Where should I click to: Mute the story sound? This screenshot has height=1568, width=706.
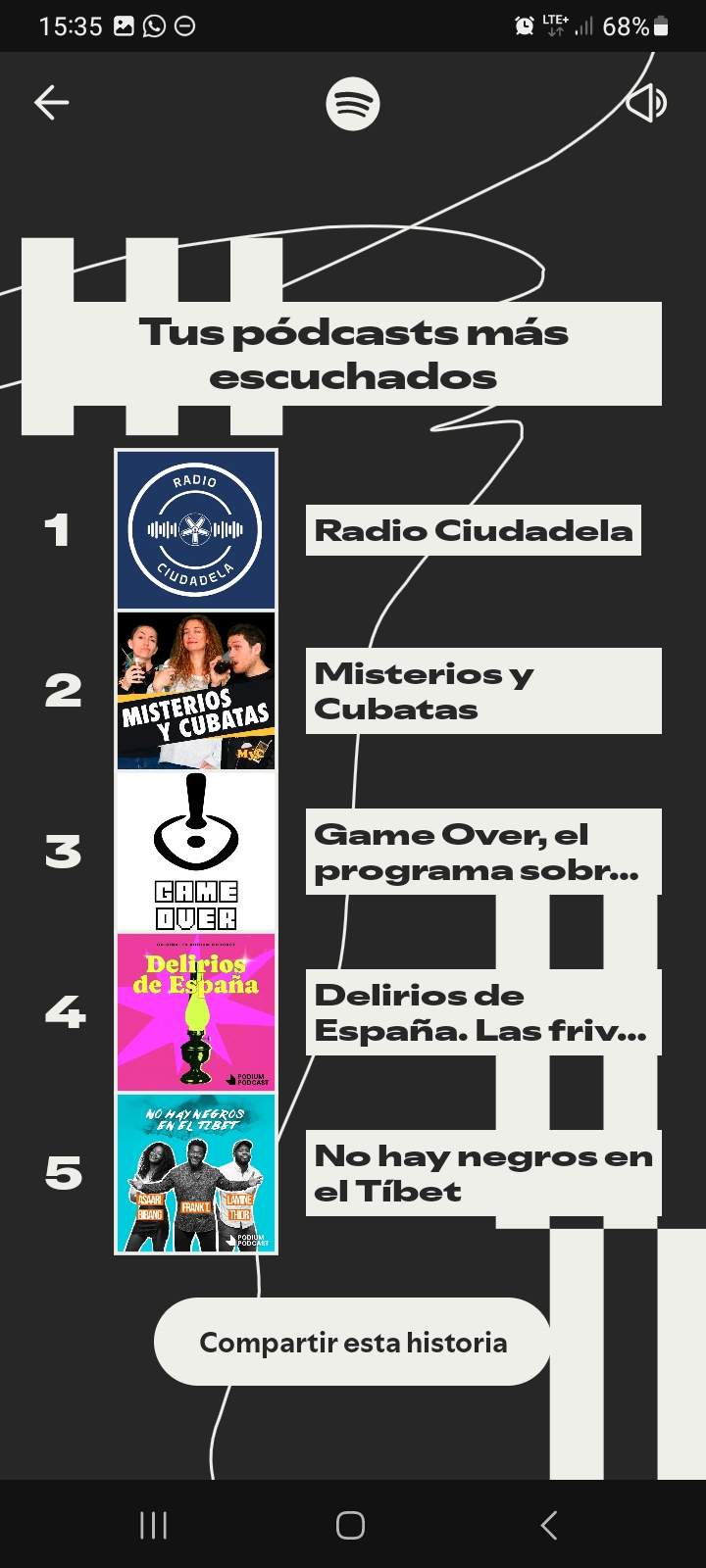(x=646, y=103)
